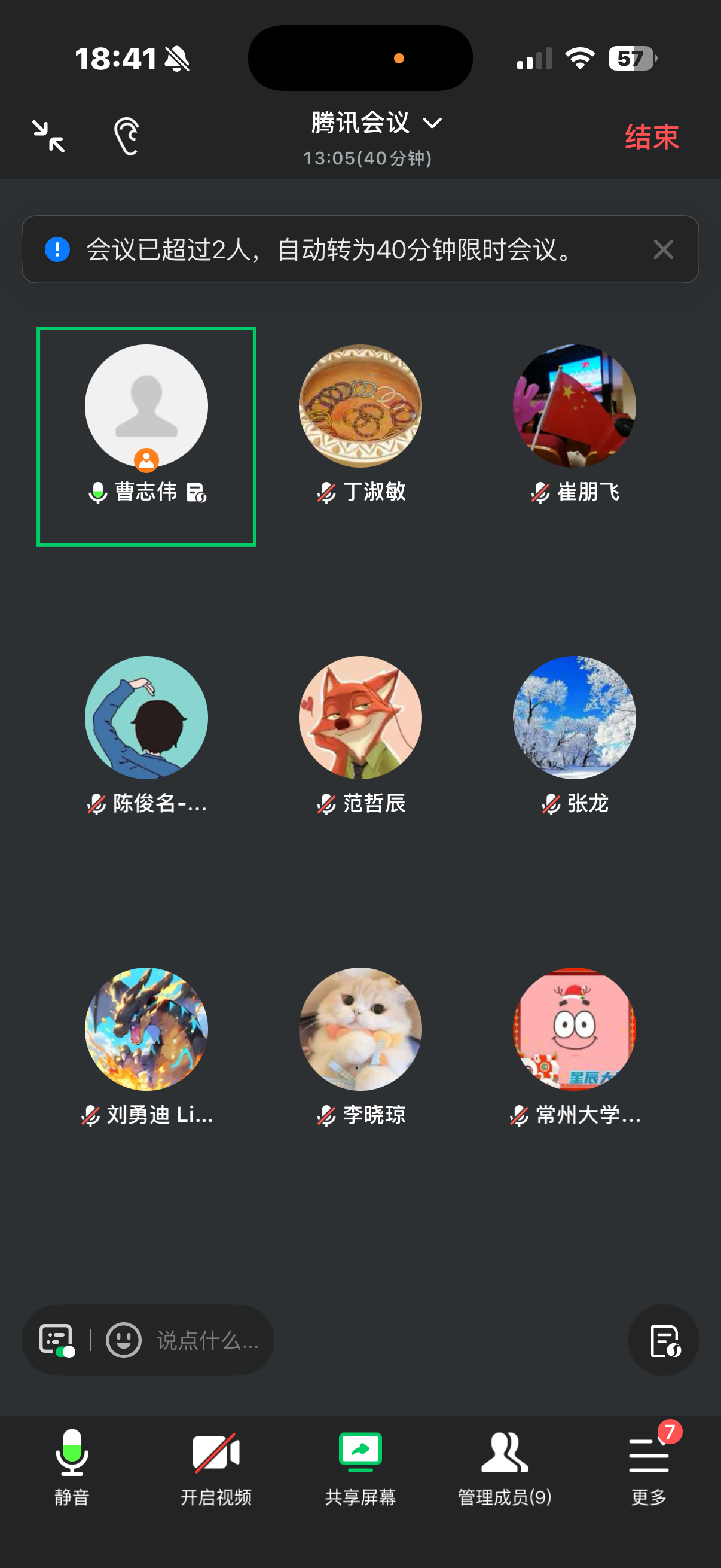Type a message in 说点什么

coord(207,1340)
